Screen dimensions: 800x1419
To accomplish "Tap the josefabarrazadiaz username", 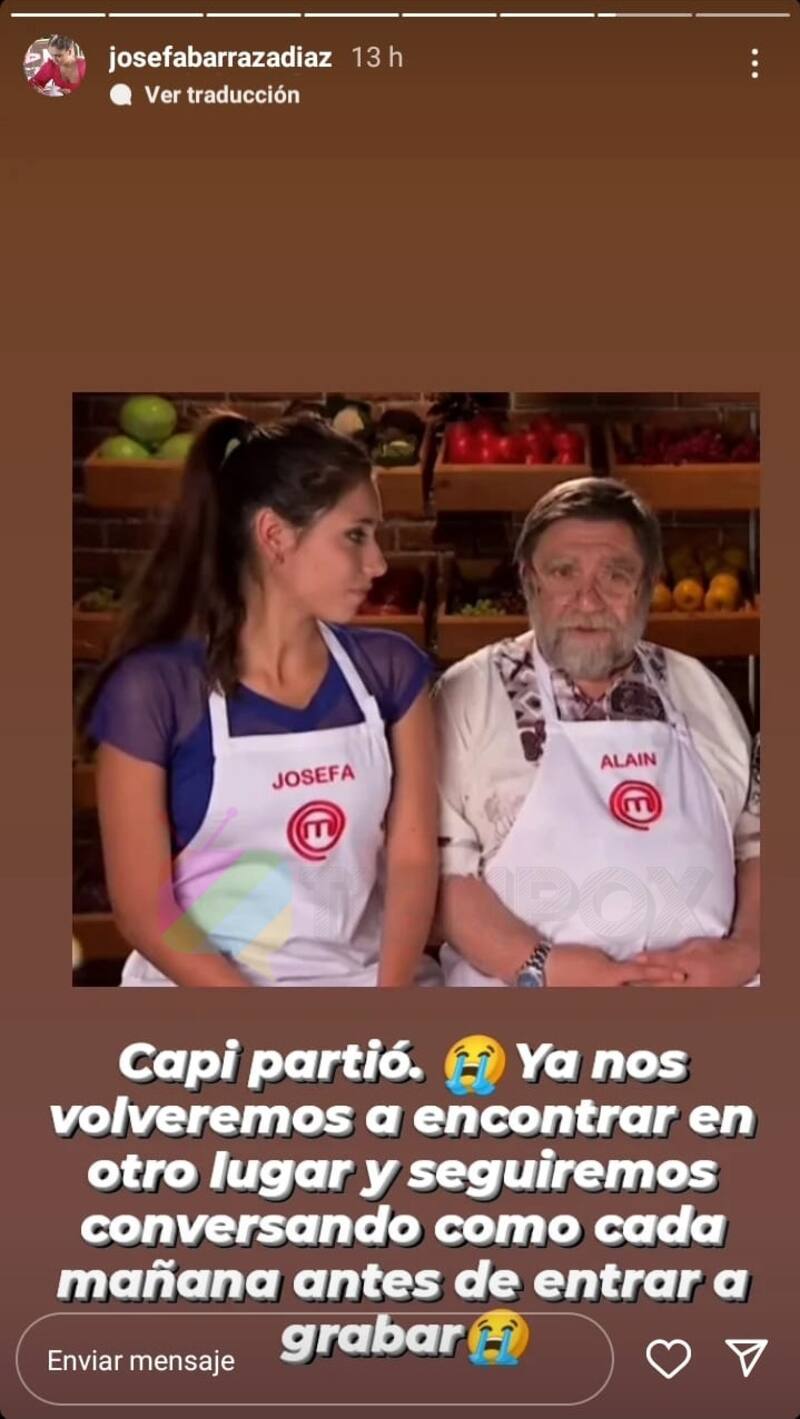I will [x=220, y=57].
